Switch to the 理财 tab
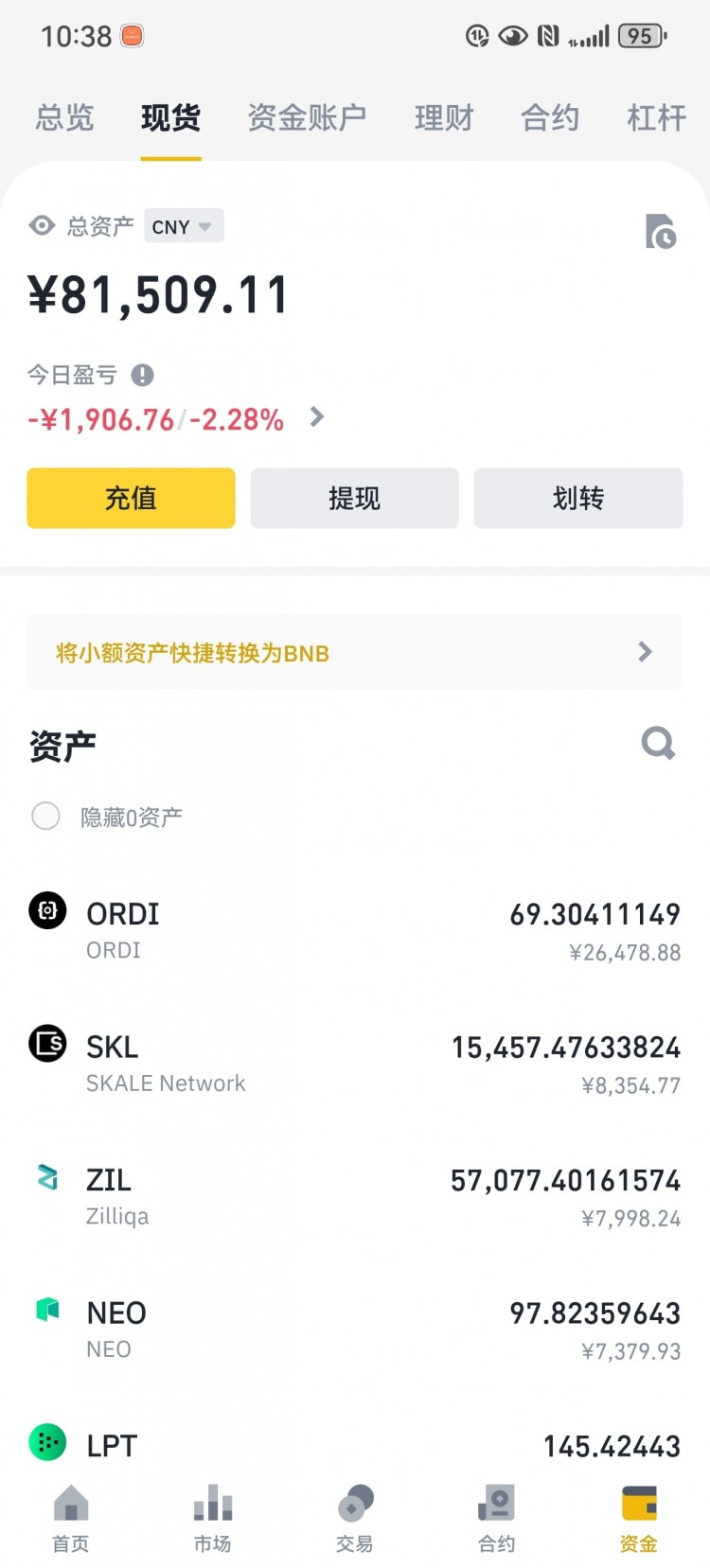Image resolution: width=710 pixels, height=1568 pixels. [443, 118]
